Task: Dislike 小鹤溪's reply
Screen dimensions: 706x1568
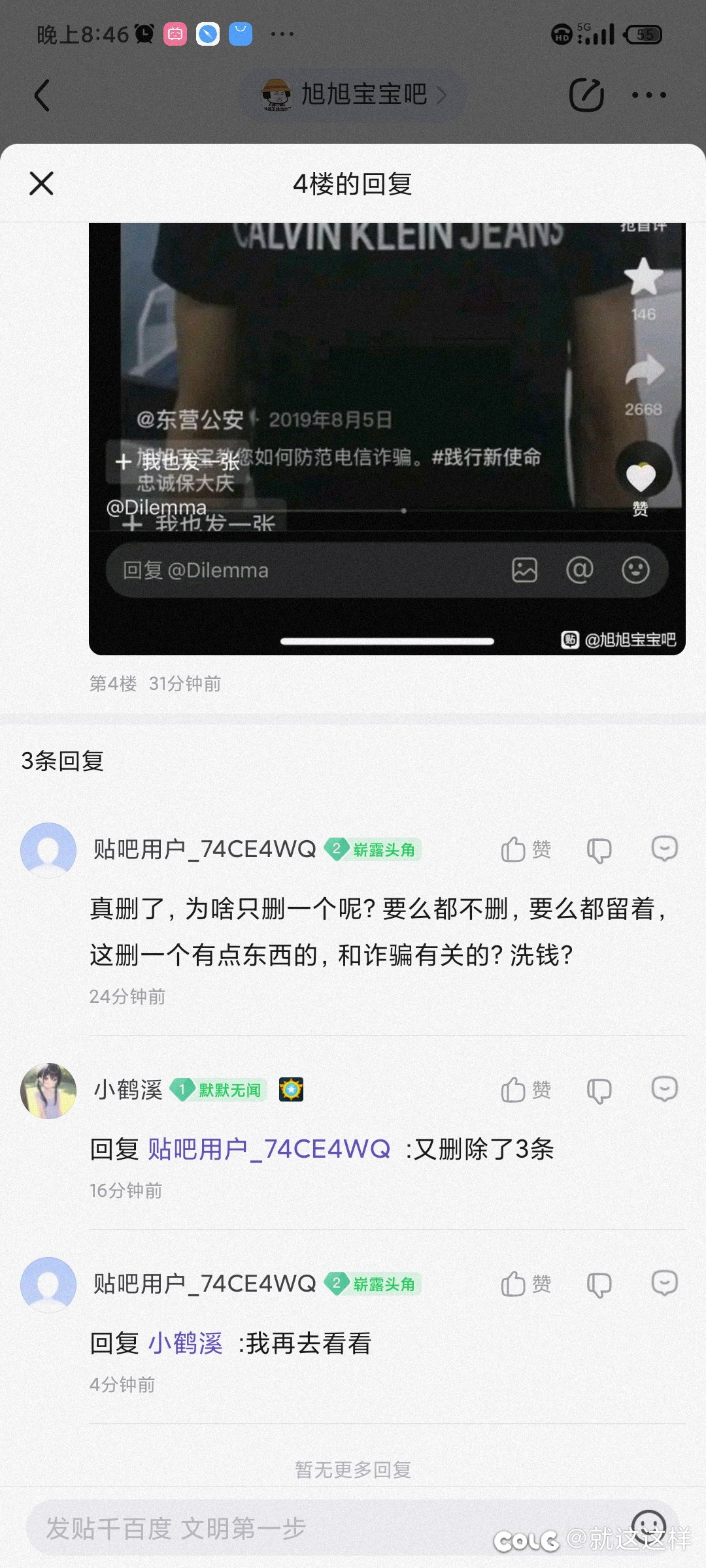Action: click(599, 1090)
